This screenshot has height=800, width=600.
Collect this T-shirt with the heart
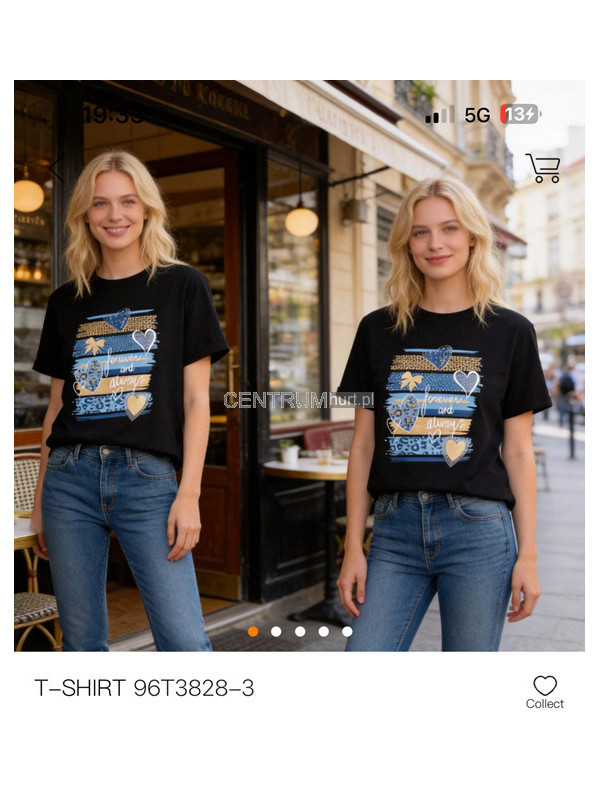click(x=544, y=690)
